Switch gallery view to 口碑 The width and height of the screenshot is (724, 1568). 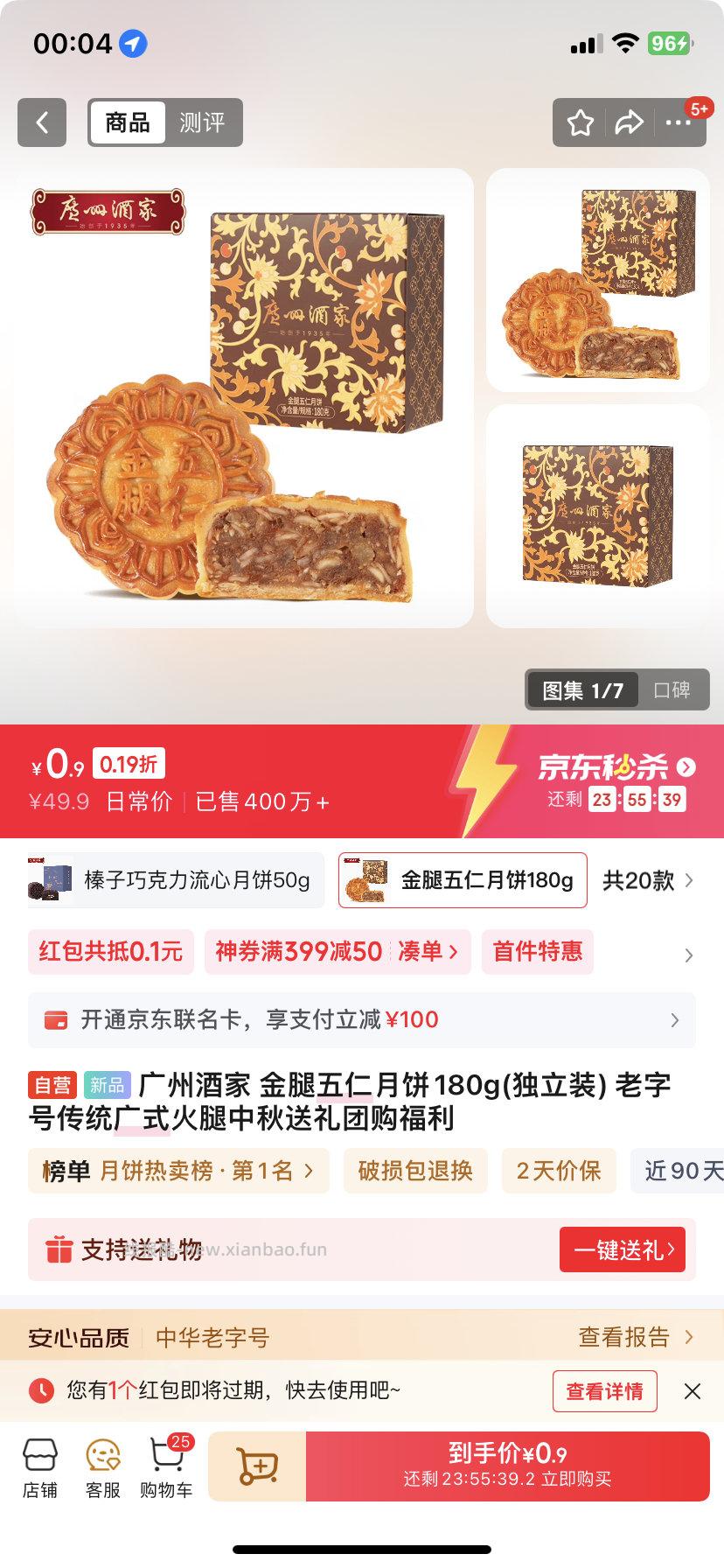[x=673, y=690]
